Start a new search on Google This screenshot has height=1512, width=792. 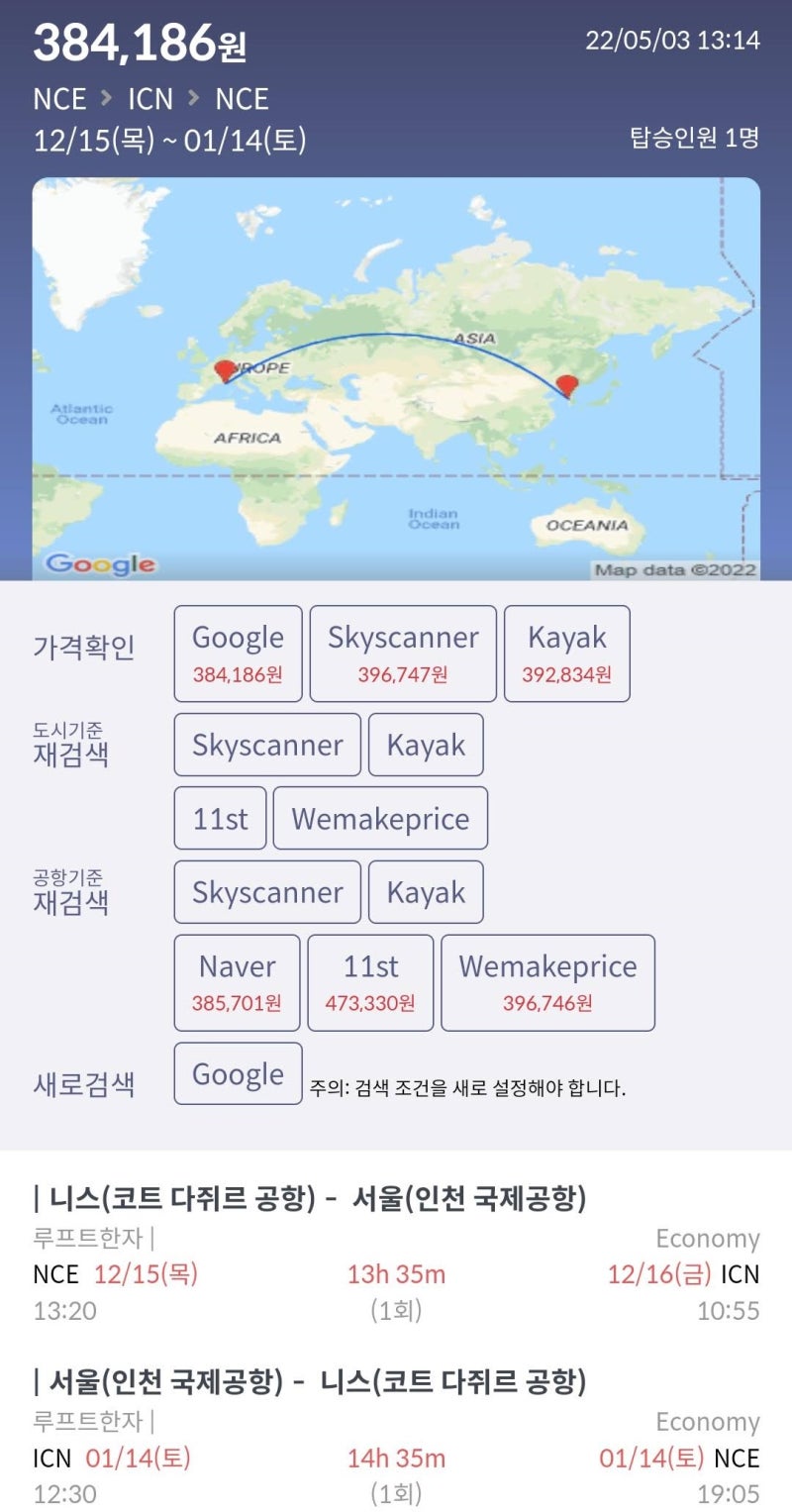tap(238, 1073)
